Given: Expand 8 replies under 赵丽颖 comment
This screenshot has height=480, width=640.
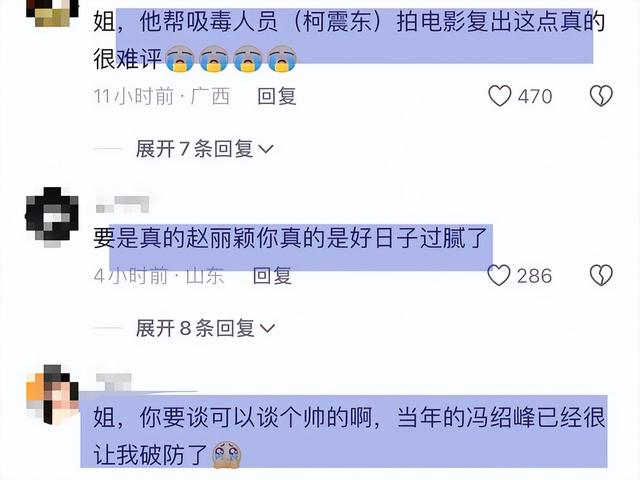Looking at the screenshot, I should point(205,327).
